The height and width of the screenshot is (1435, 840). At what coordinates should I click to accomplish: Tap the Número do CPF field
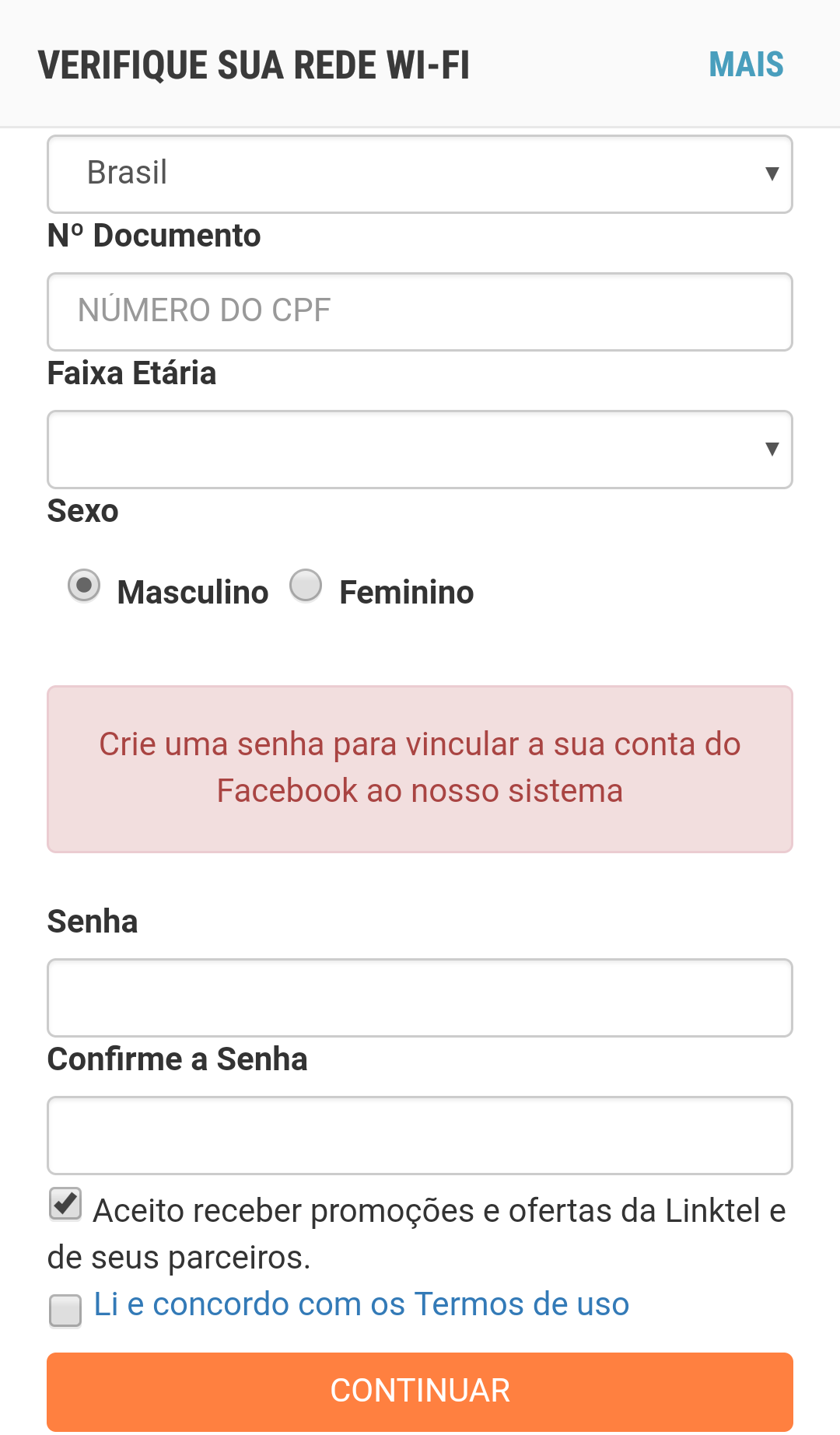click(x=420, y=312)
